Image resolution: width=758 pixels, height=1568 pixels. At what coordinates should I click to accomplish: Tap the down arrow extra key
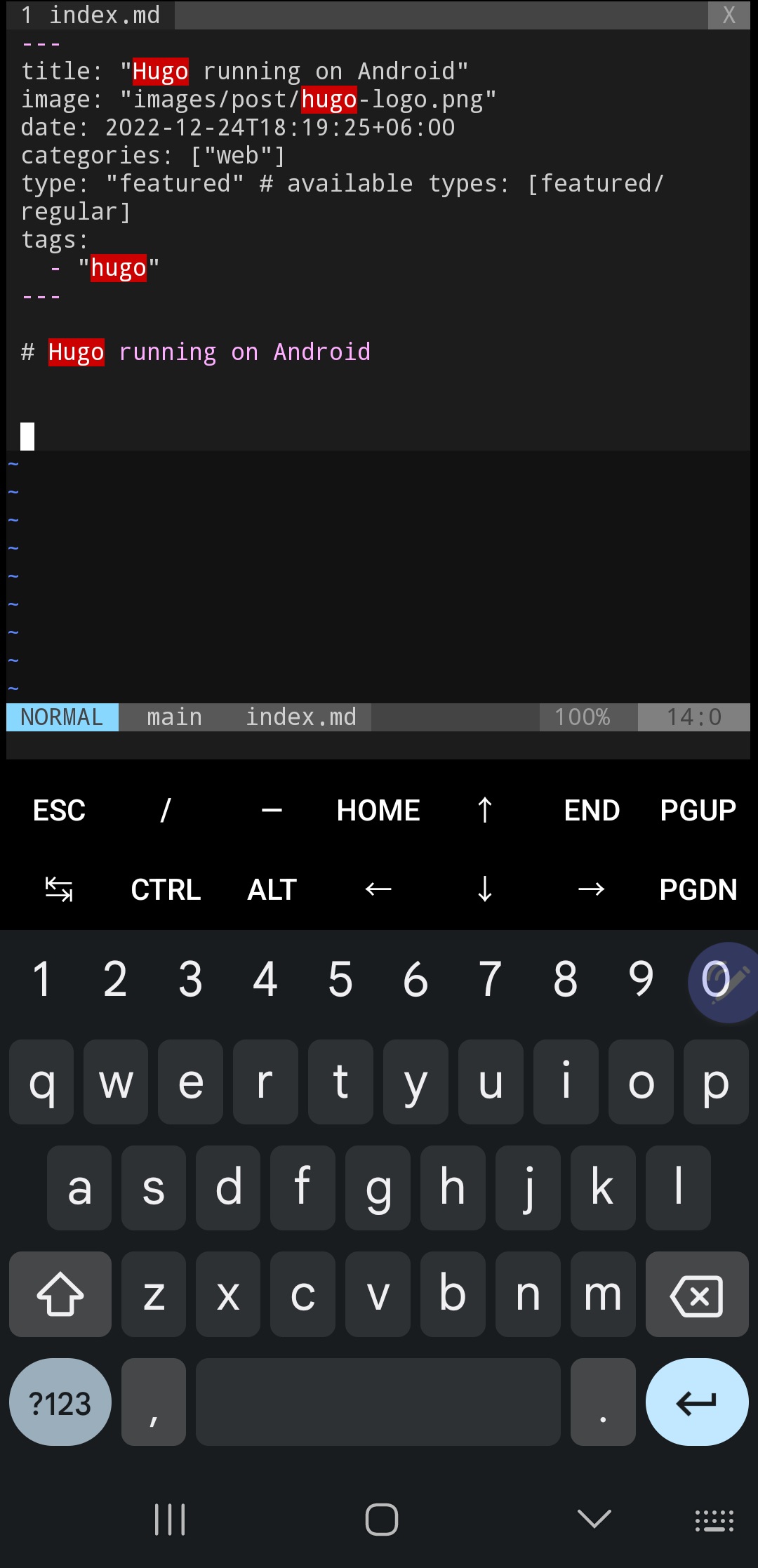point(485,890)
